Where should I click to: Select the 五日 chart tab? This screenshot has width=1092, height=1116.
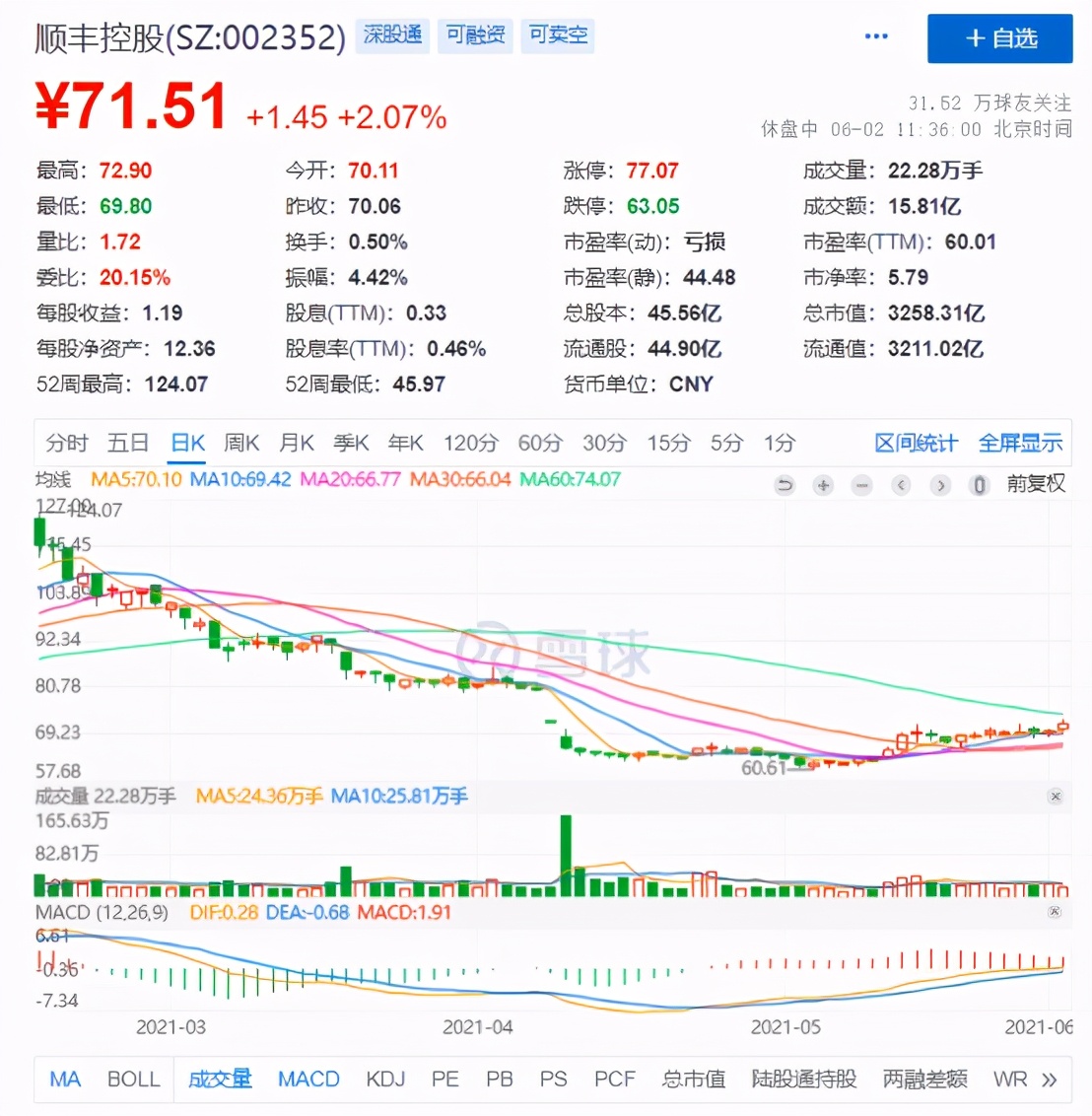[x=128, y=443]
